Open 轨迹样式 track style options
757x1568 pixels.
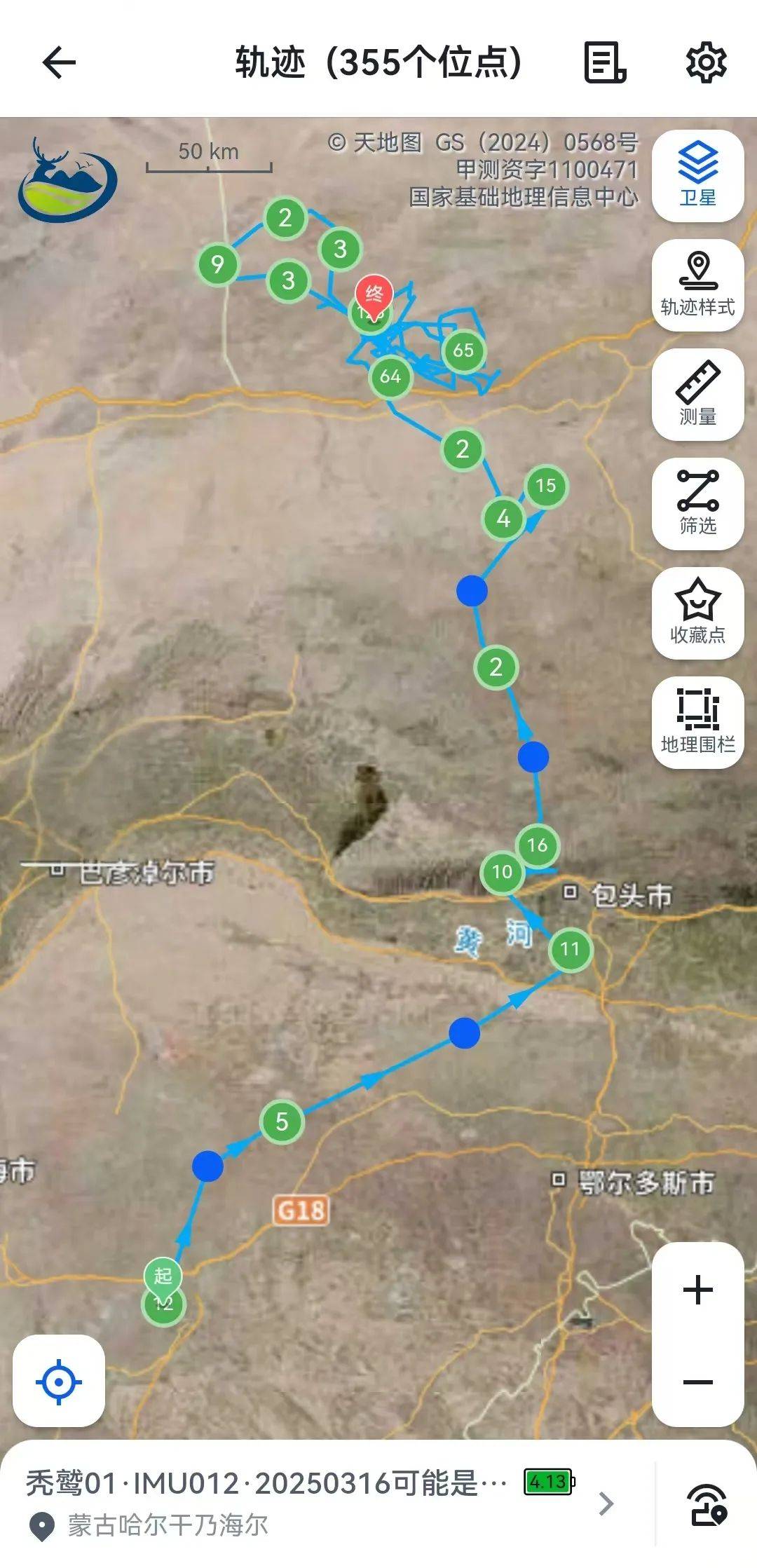tap(697, 285)
